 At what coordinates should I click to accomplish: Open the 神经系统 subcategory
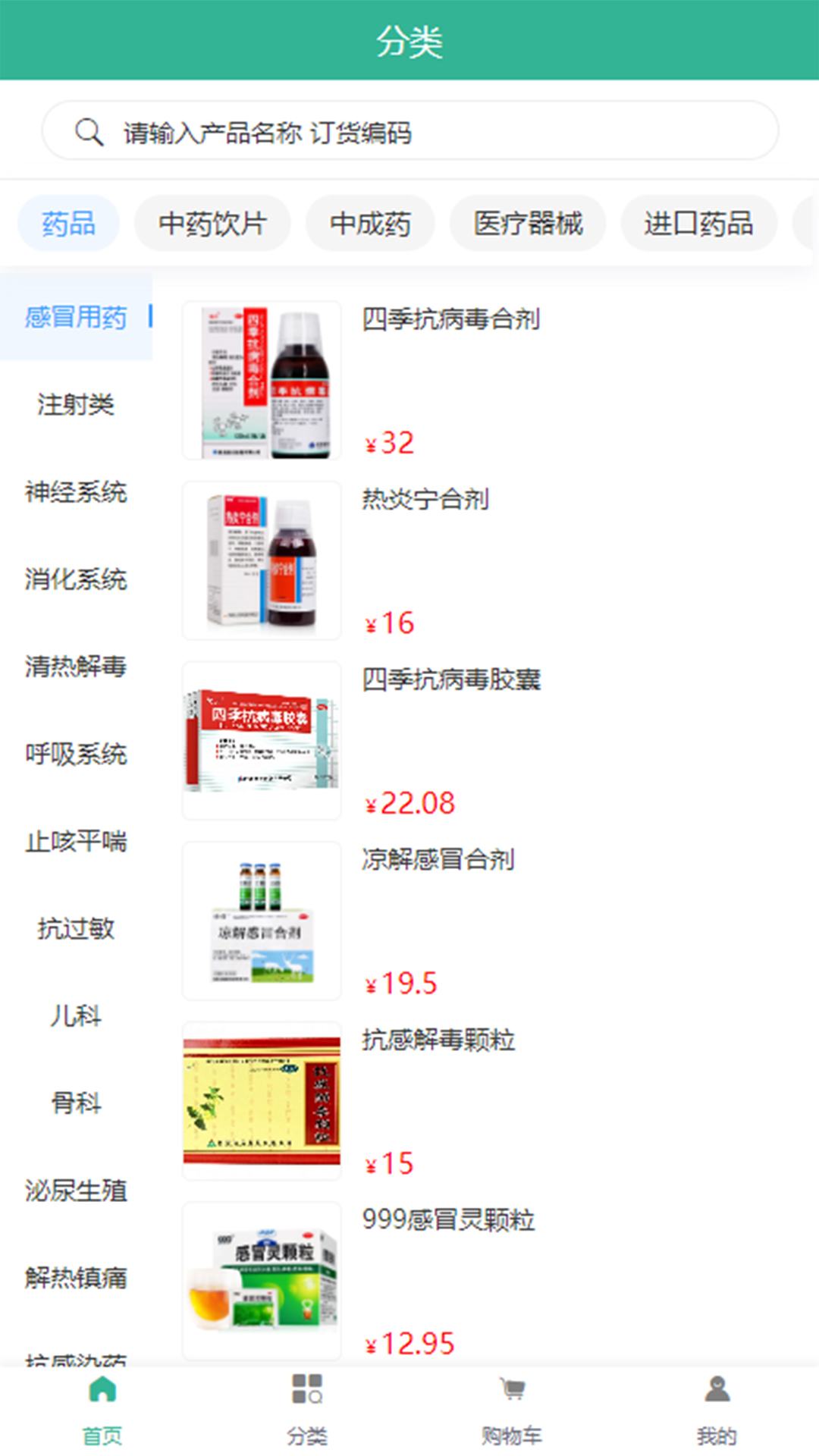point(76,492)
